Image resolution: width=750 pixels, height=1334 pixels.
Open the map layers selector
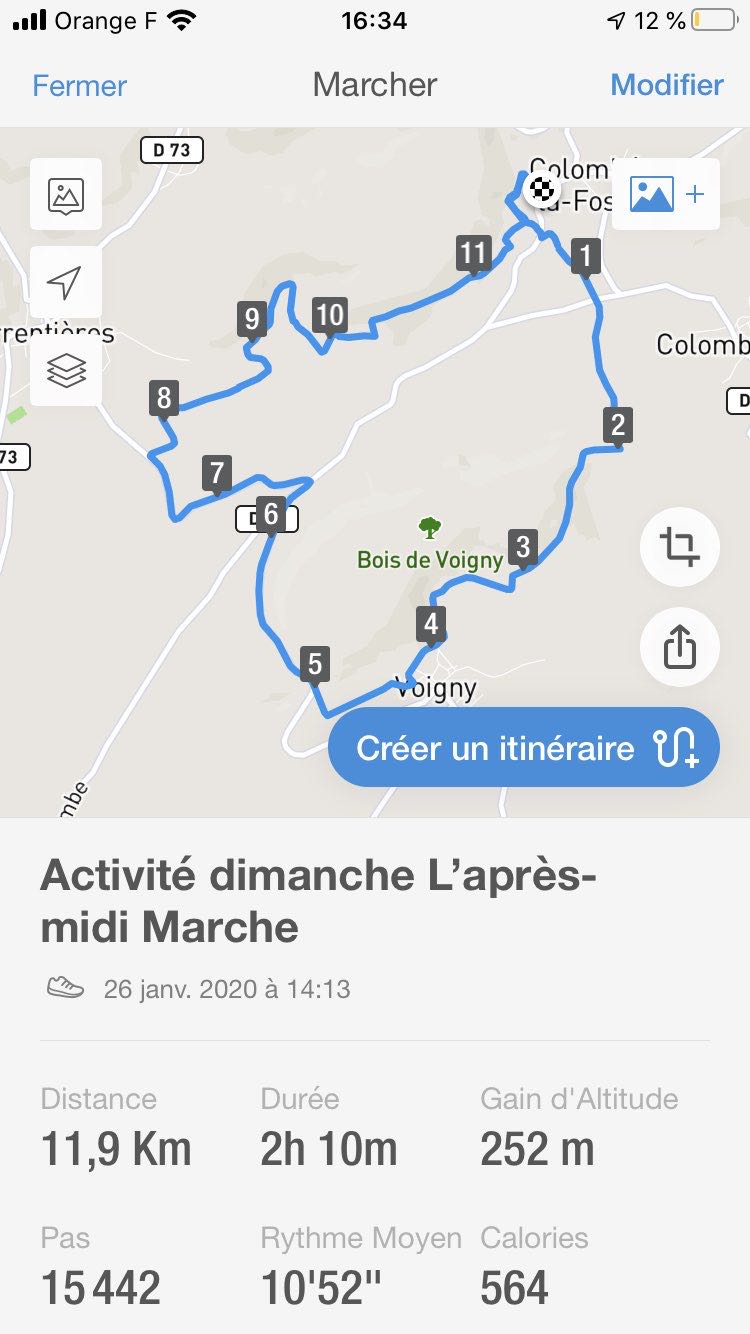click(66, 371)
